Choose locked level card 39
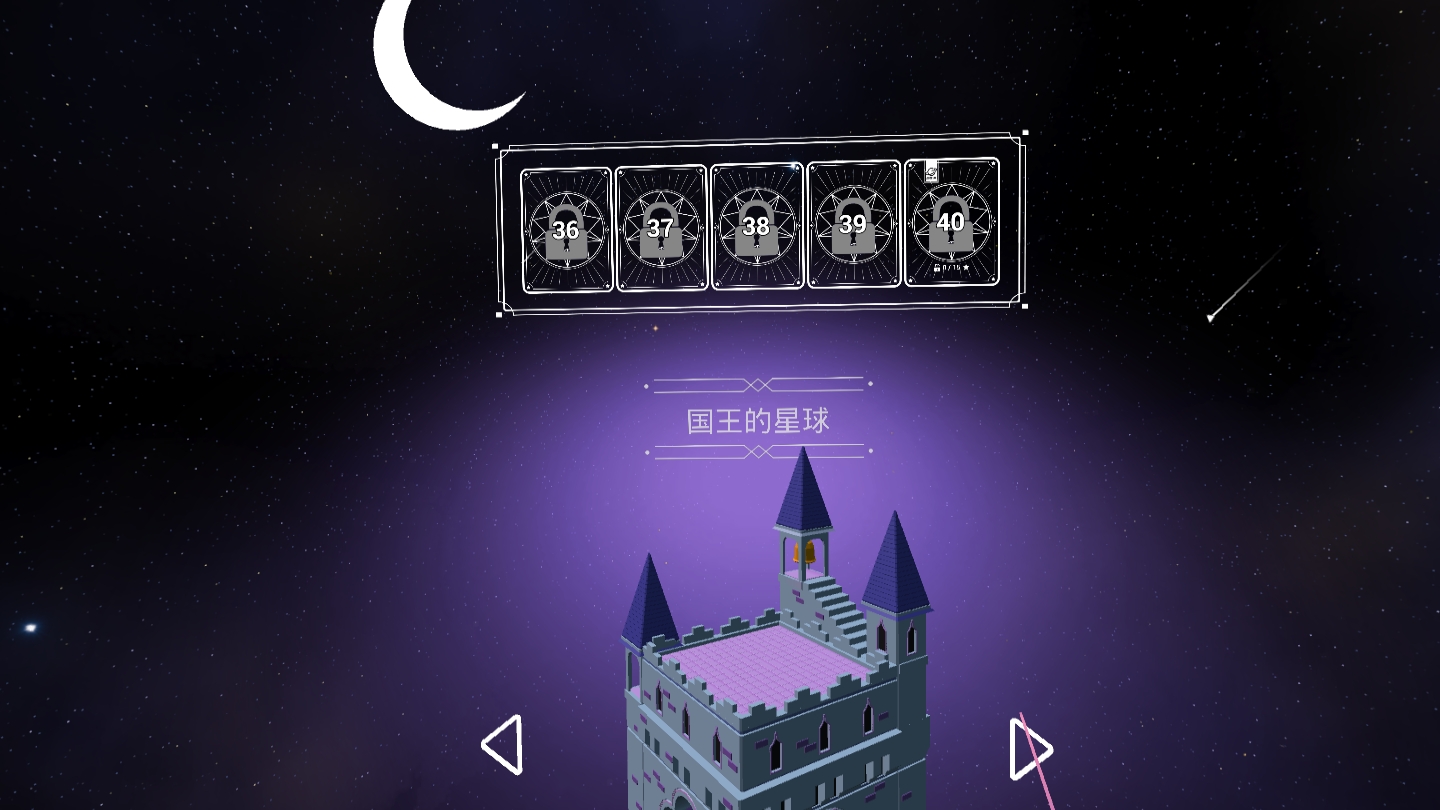Viewport: 1440px width, 810px height. 853,224
